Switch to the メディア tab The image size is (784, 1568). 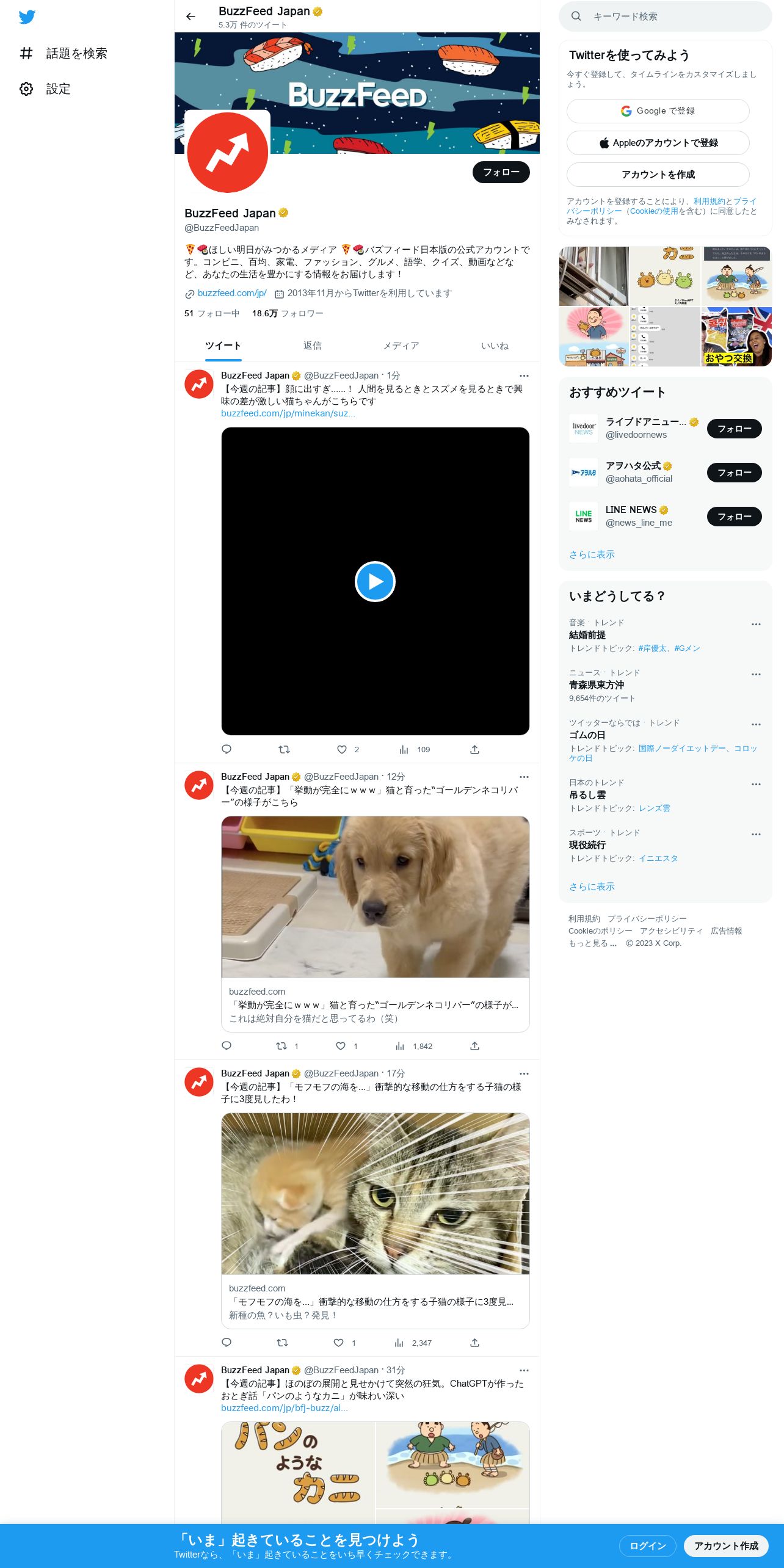[x=401, y=346]
